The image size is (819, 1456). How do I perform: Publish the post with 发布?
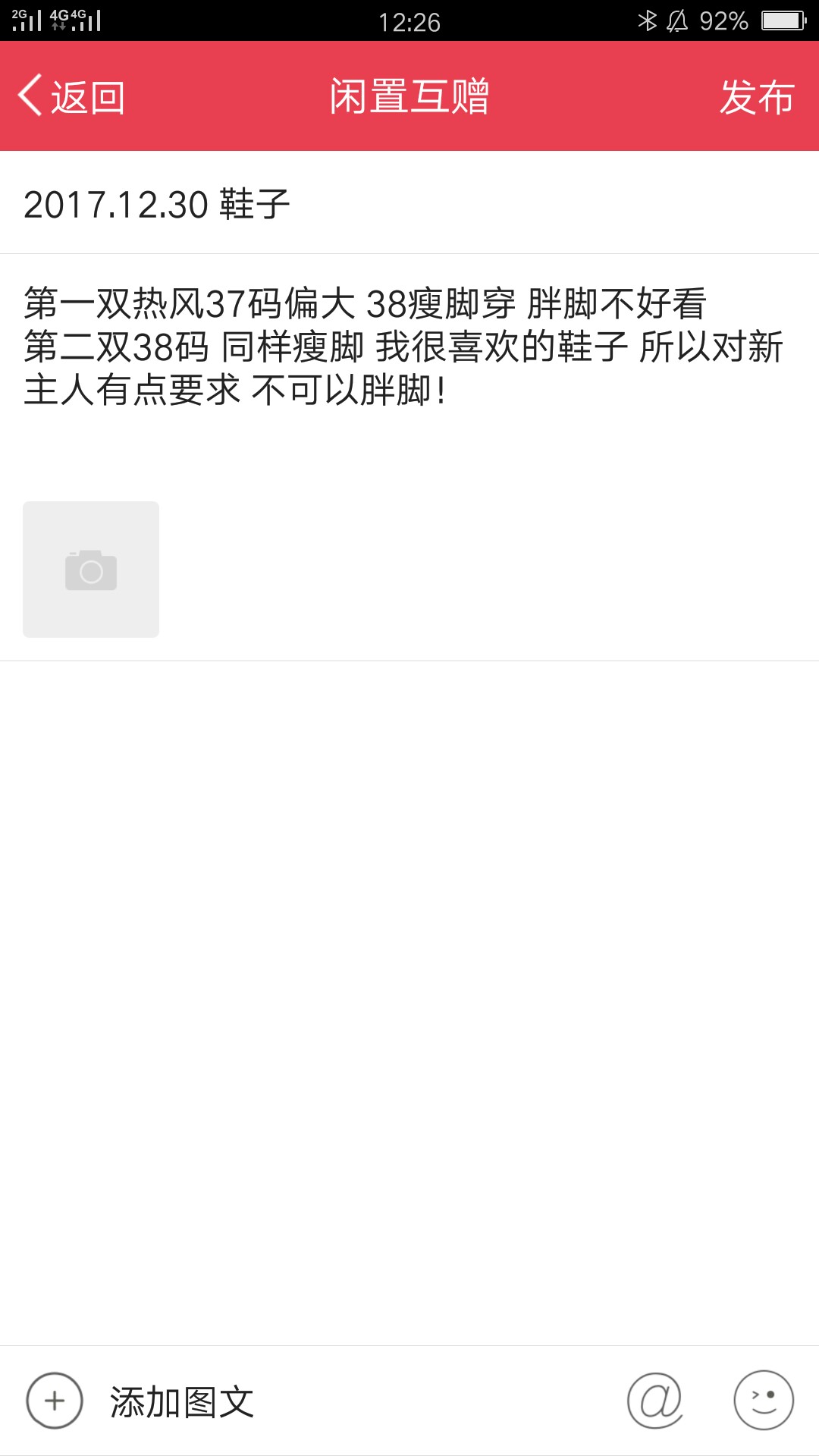click(757, 96)
